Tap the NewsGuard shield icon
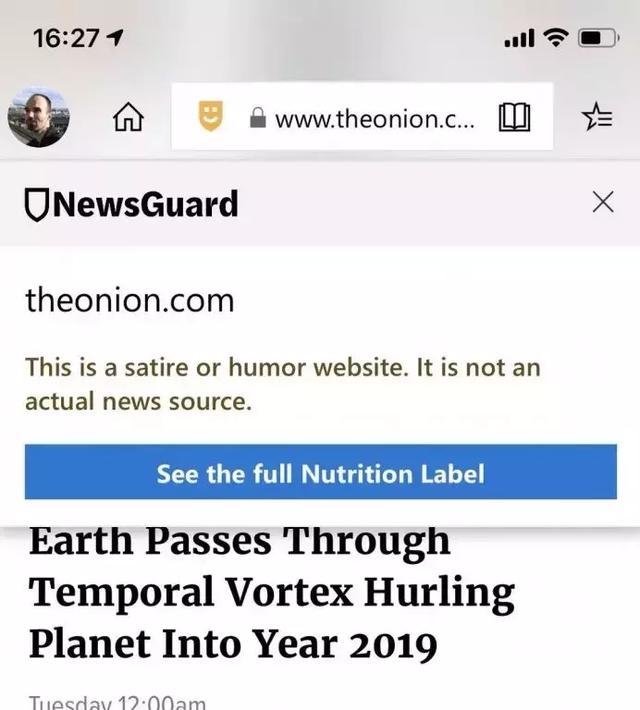The height and width of the screenshot is (710, 640). pyautogui.click(x=209, y=118)
